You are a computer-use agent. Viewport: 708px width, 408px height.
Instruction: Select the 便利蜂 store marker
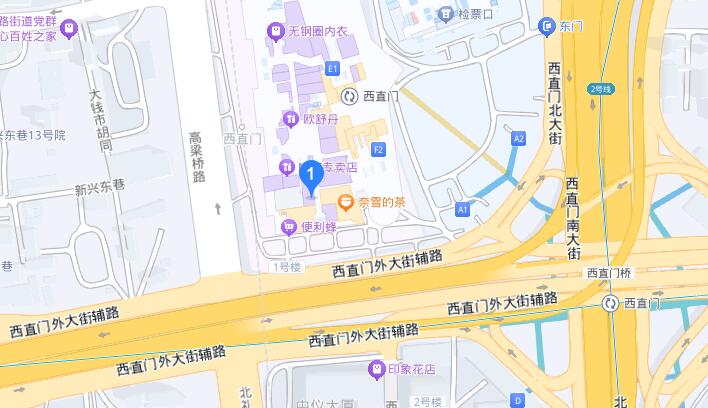click(288, 226)
